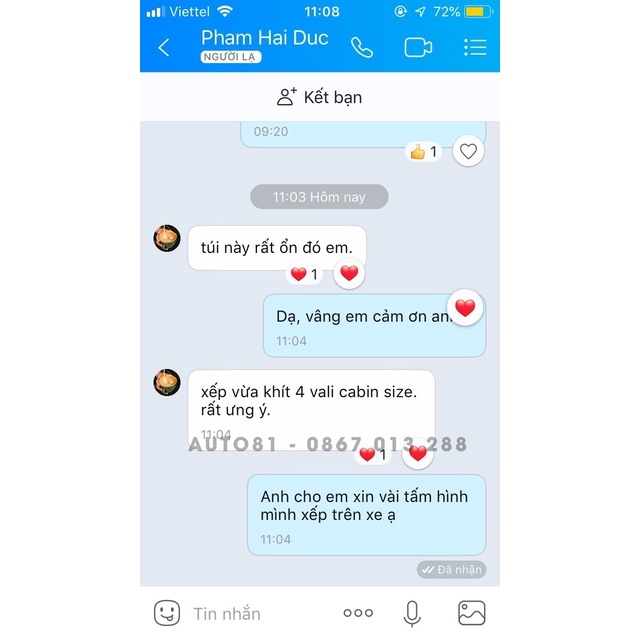Open the sender avatar beside "túi này rất ổn"
Viewport: 640px width, 640px height.
pyautogui.click(x=167, y=239)
